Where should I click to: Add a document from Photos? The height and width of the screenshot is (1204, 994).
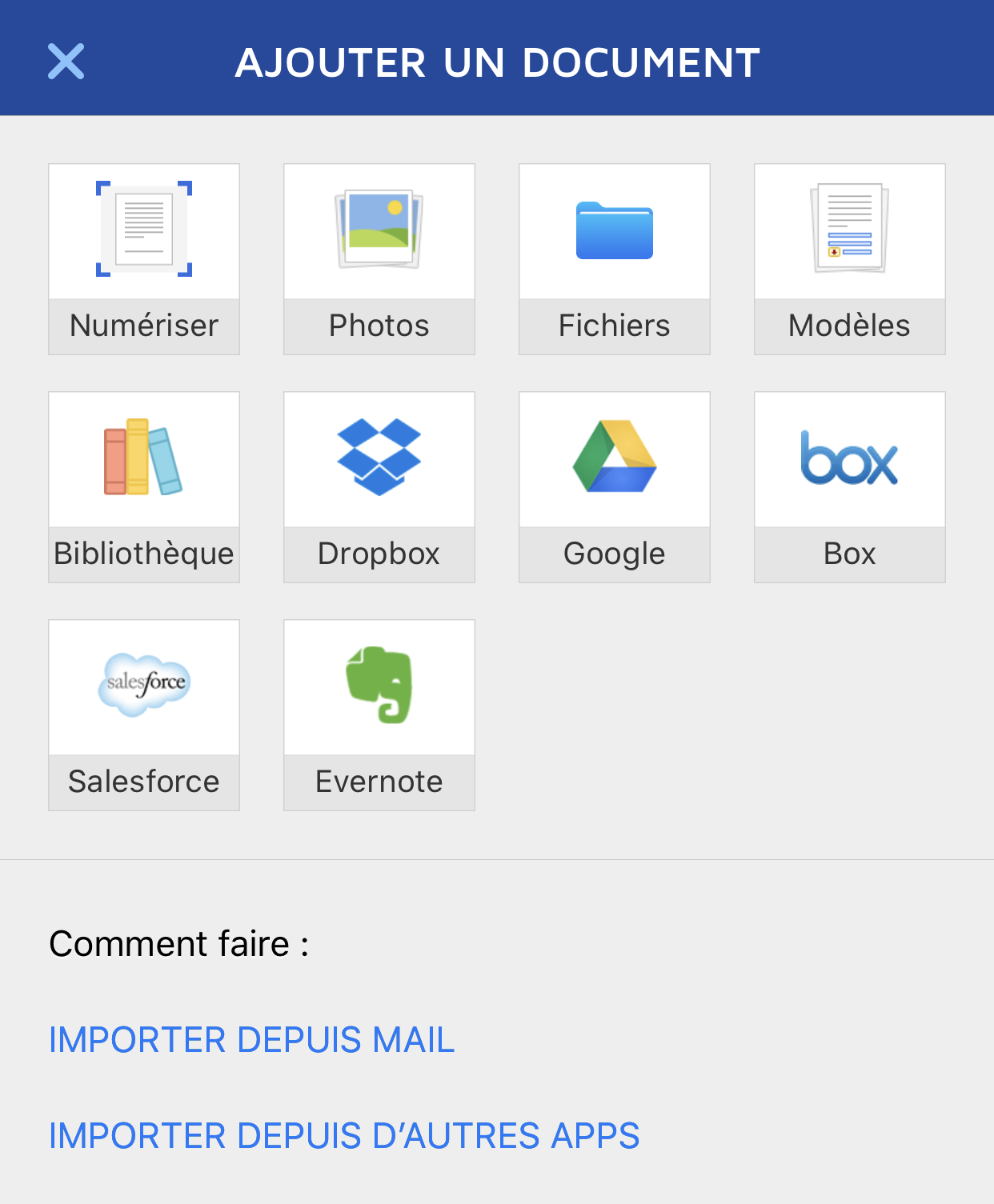[x=379, y=258]
